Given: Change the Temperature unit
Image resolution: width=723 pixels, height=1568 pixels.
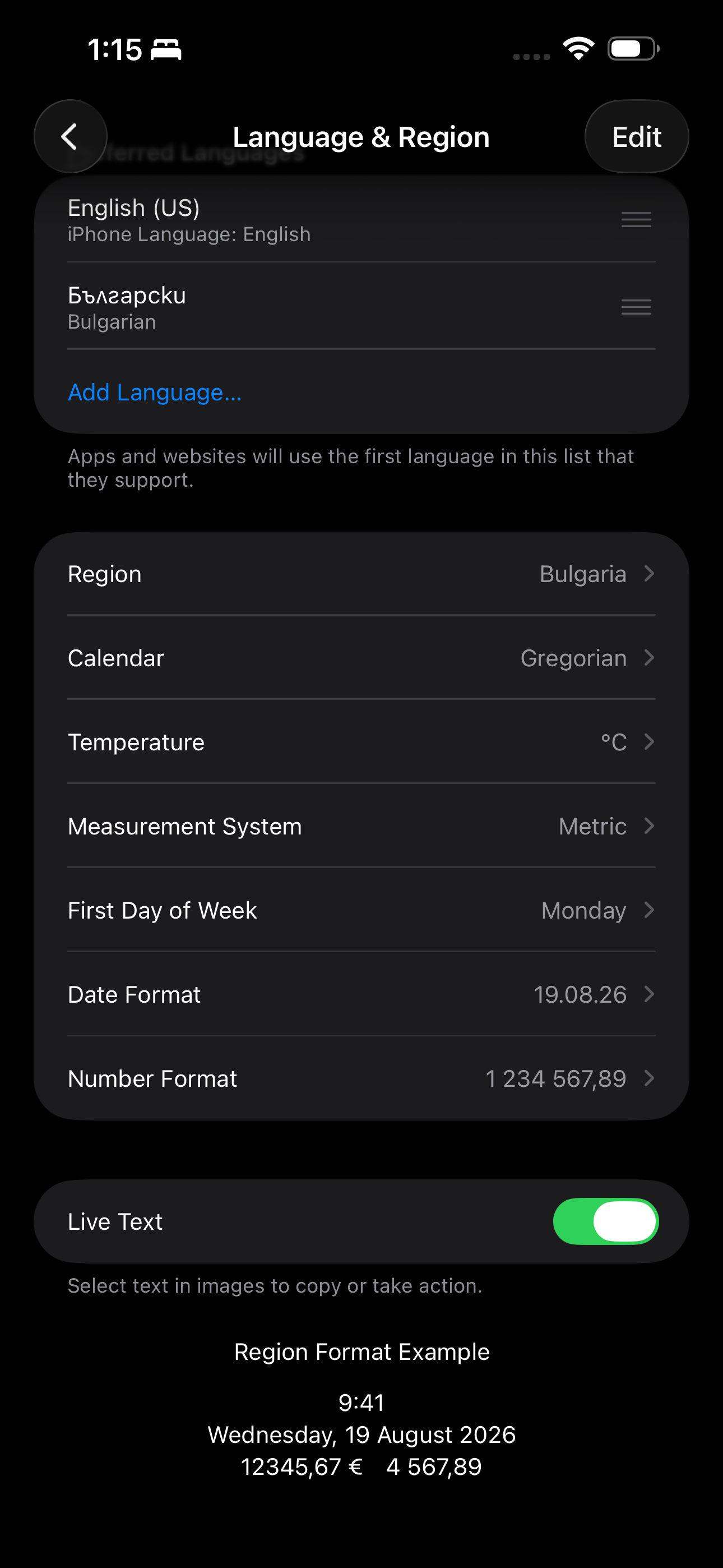Looking at the screenshot, I should (x=361, y=742).
